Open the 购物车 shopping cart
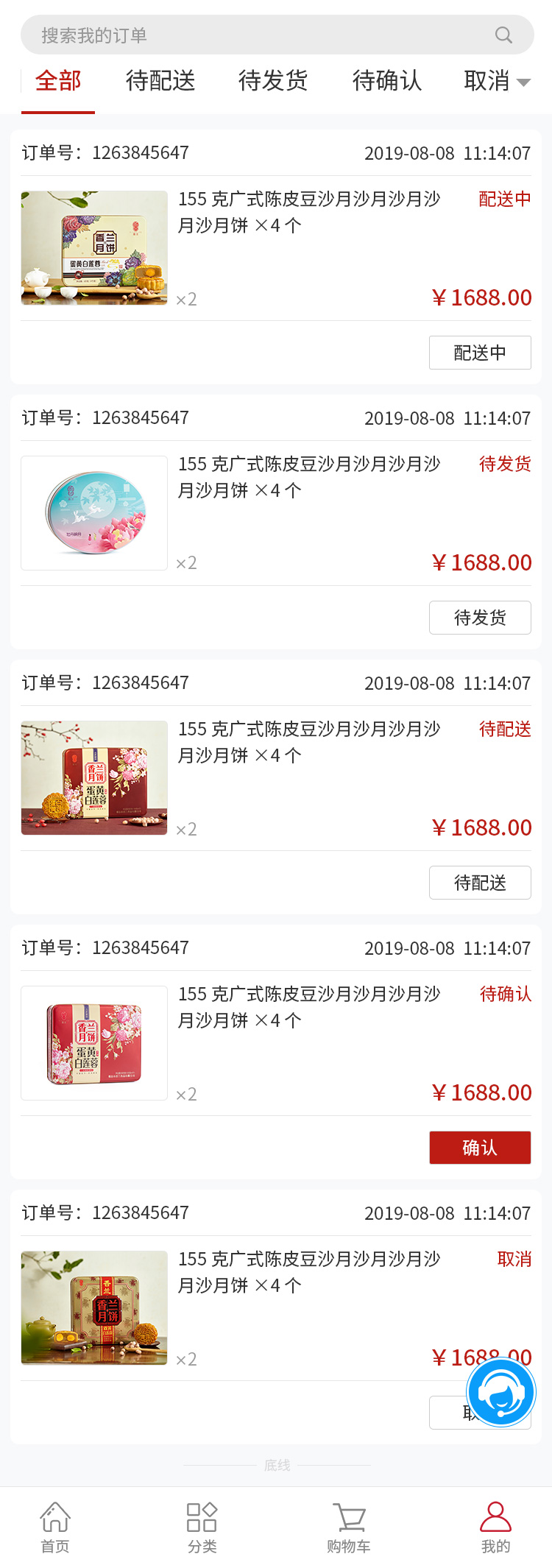 (349, 1527)
